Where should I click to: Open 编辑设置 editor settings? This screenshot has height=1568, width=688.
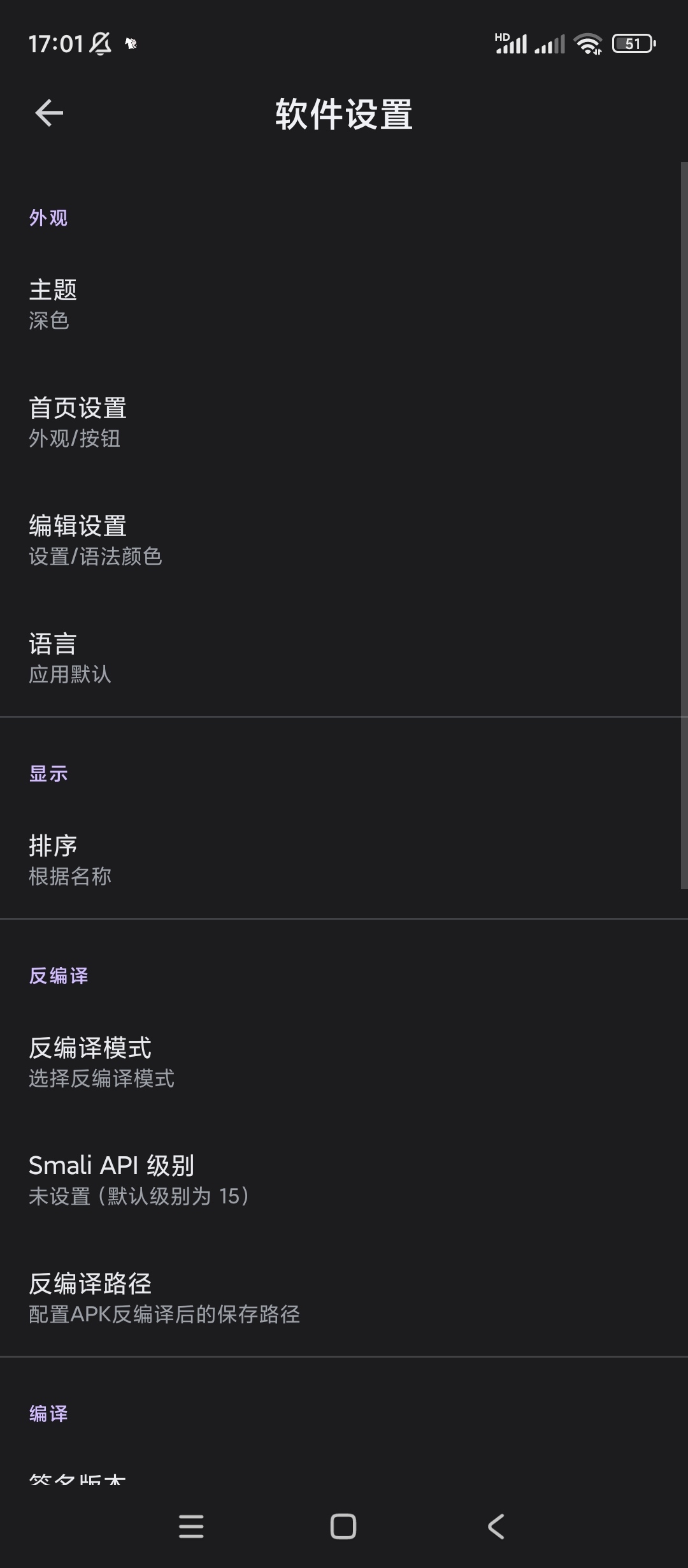click(344, 541)
